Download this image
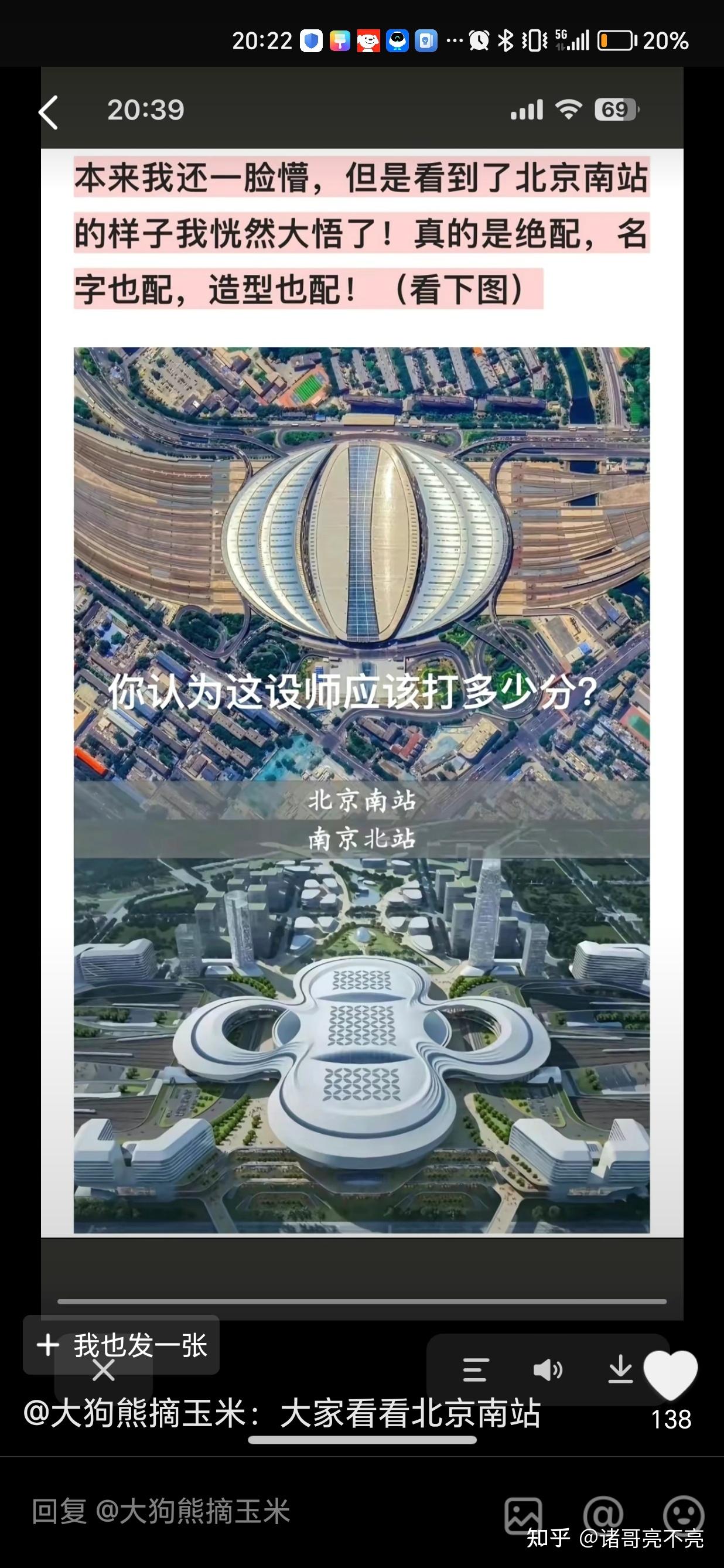 click(620, 1368)
